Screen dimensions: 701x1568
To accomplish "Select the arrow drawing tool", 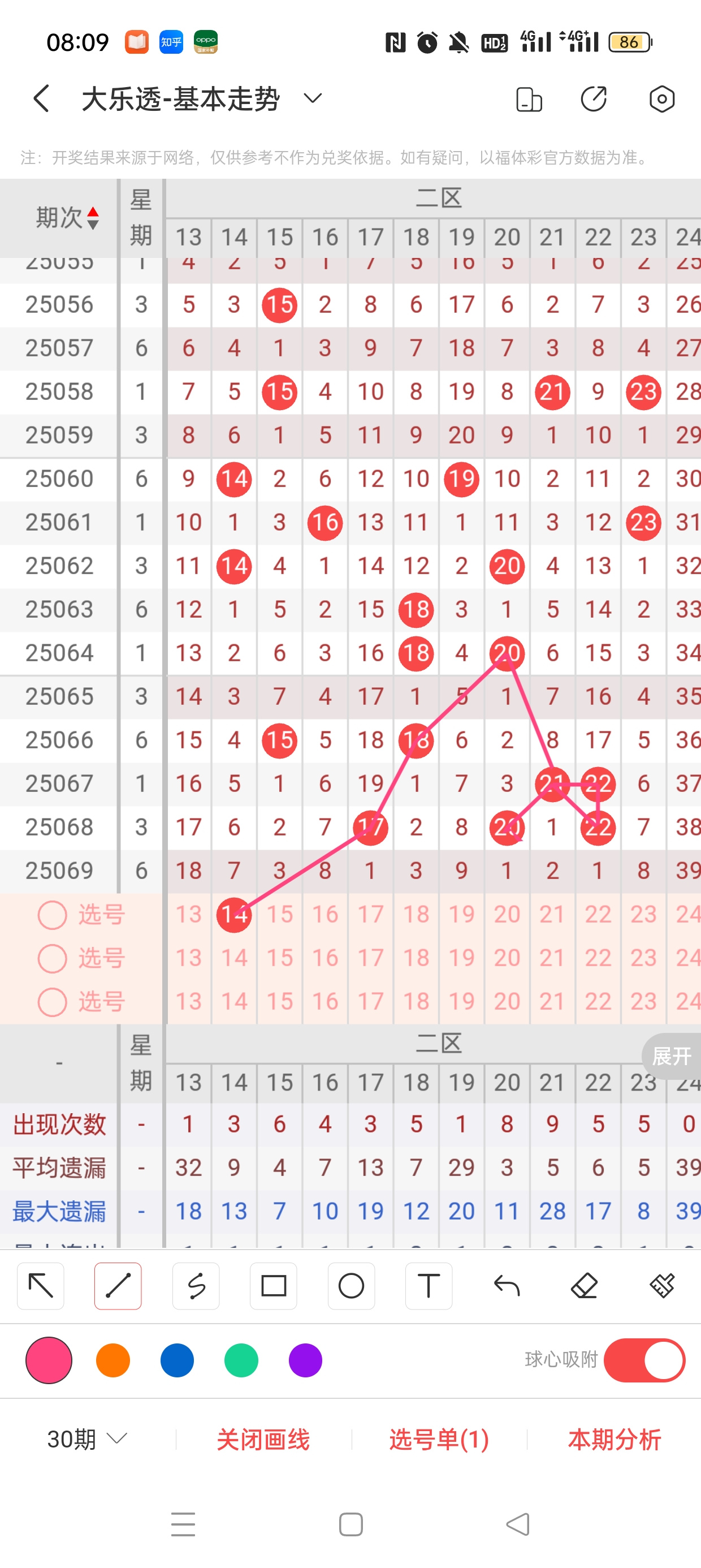I will click(x=41, y=1286).
